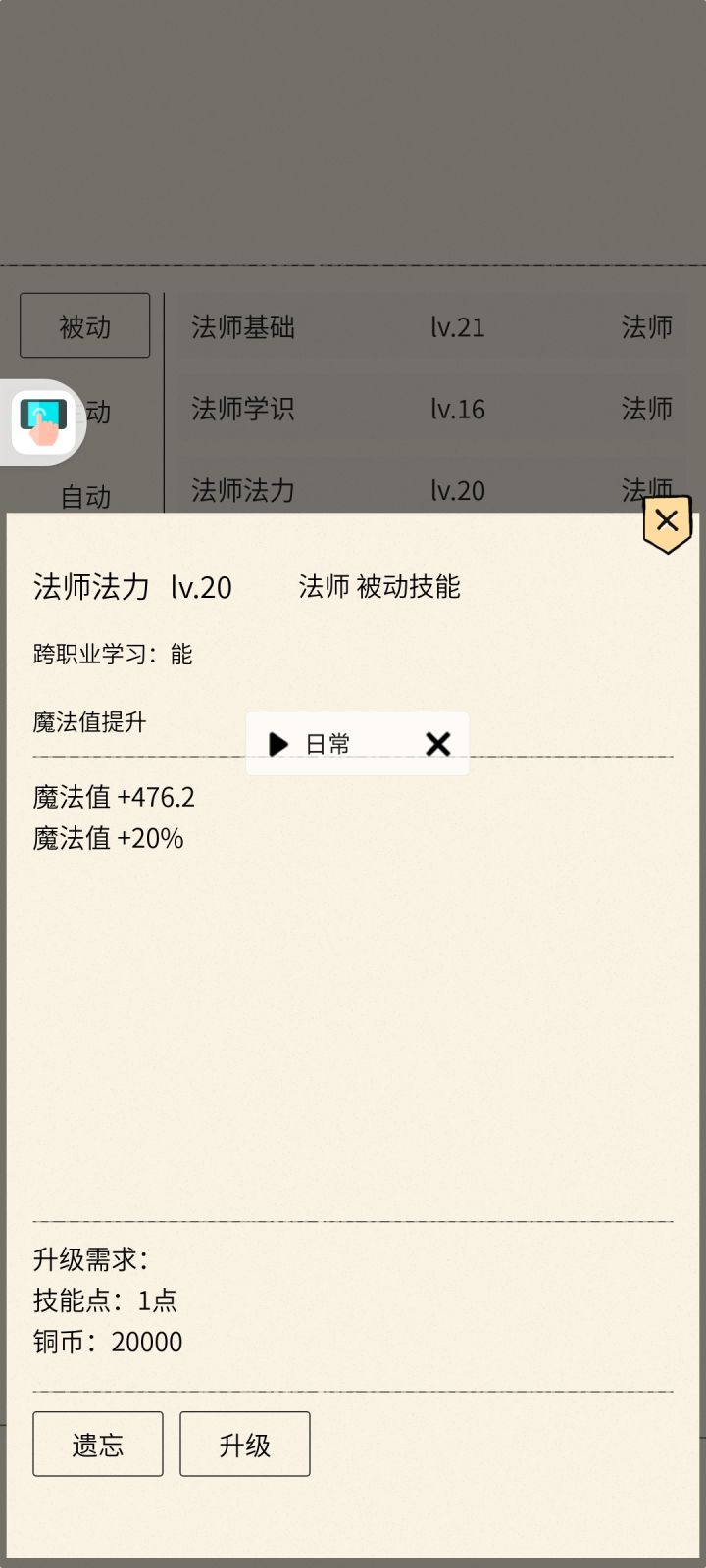This screenshot has height=1568, width=706.
Task: Tap the lv.21 level label of 法师基础
Action: click(x=458, y=327)
